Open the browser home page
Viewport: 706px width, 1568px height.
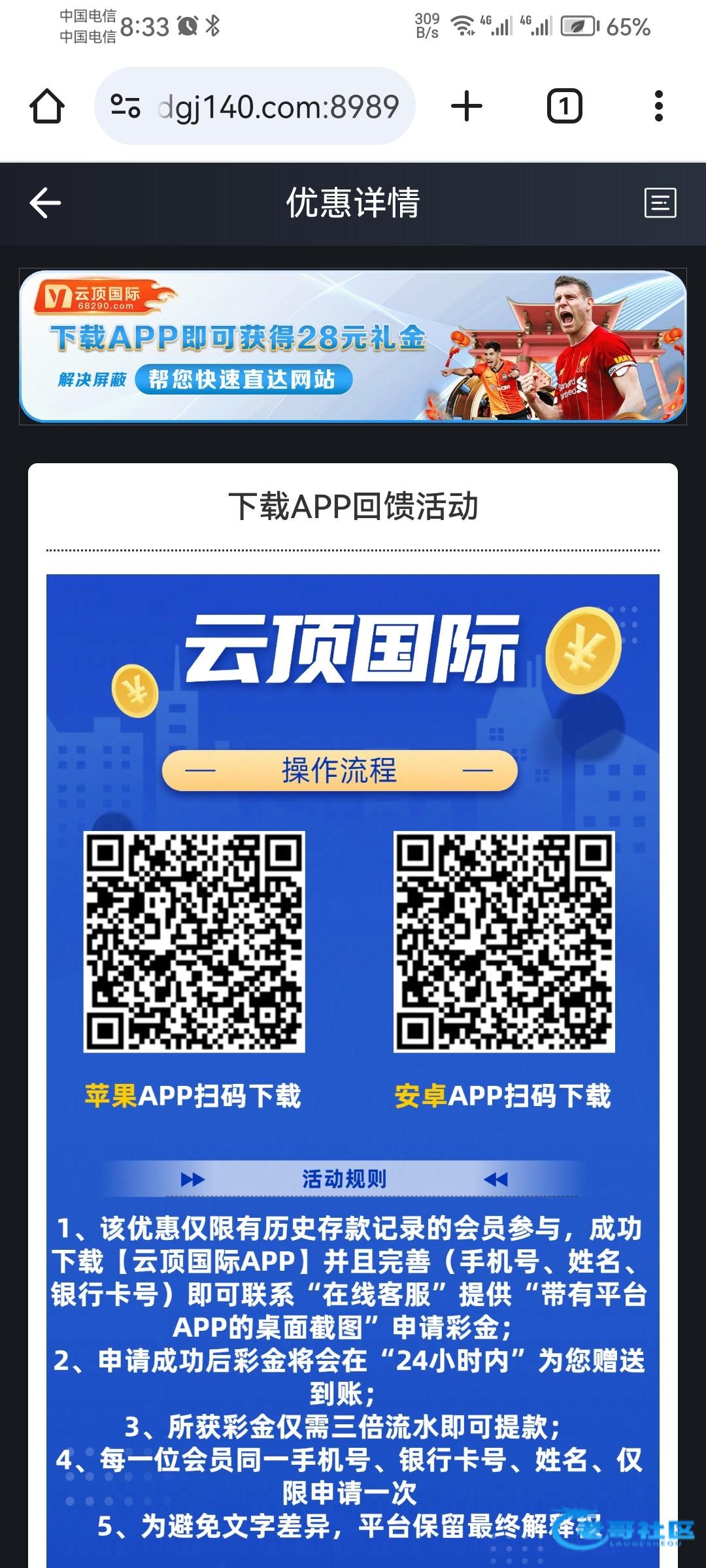click(x=47, y=106)
